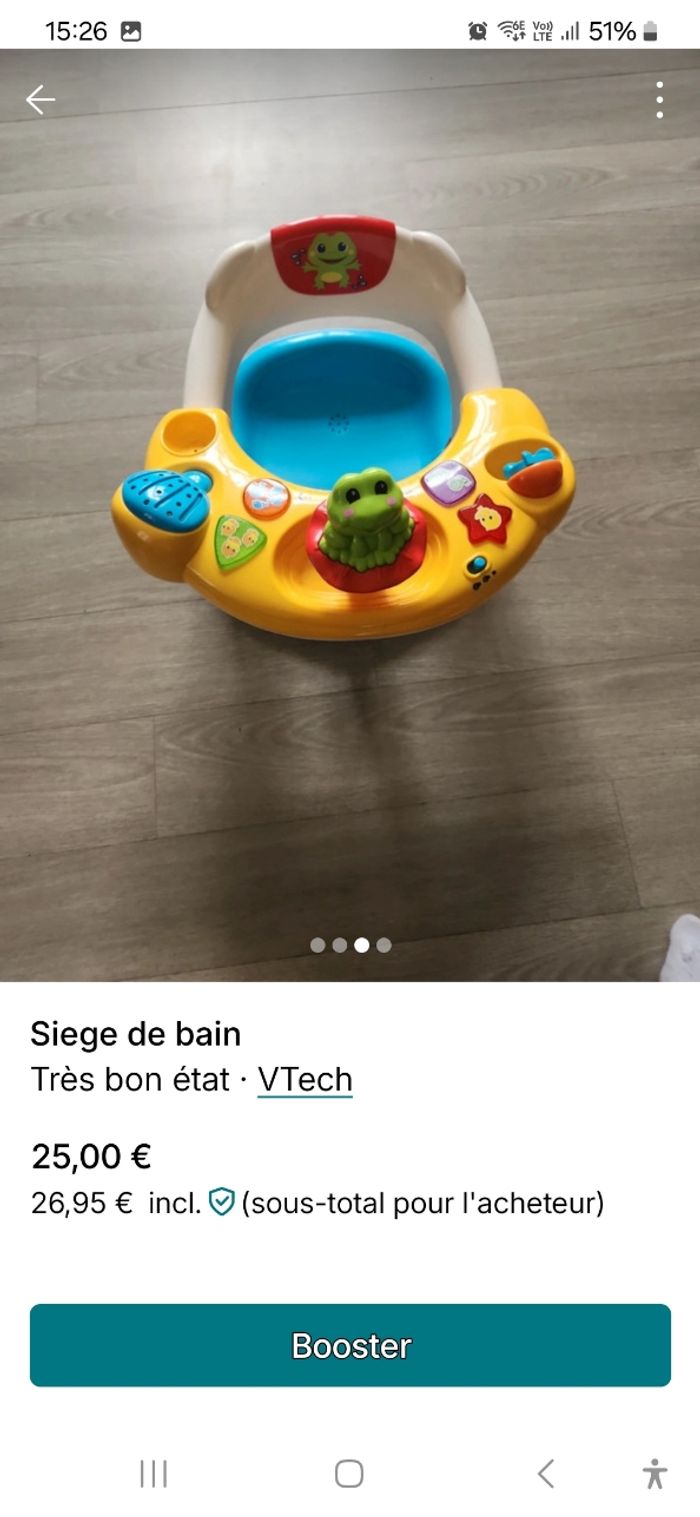
Task: Show buyer protection info via shield icon
Action: pyautogui.click(x=221, y=1202)
